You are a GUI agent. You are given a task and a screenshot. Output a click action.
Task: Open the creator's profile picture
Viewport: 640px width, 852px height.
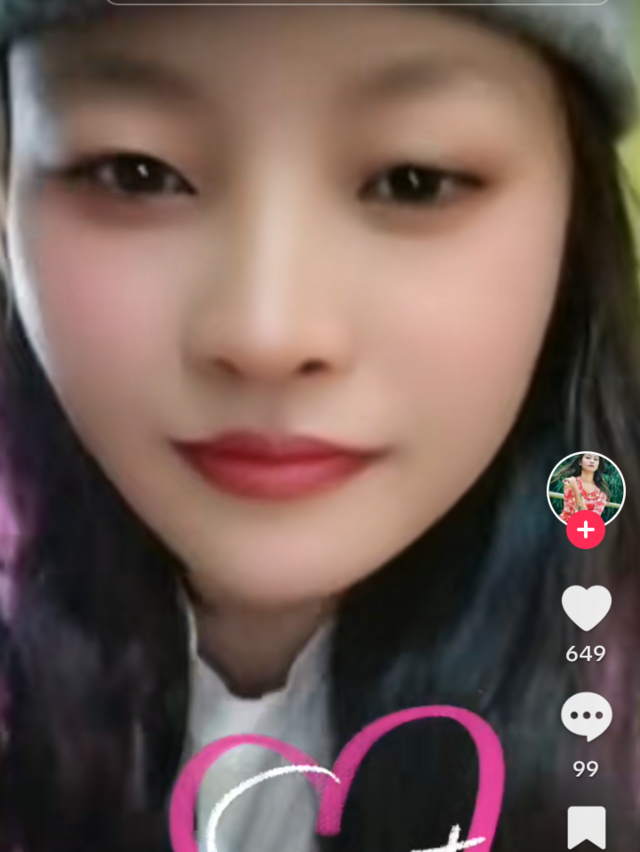point(585,486)
